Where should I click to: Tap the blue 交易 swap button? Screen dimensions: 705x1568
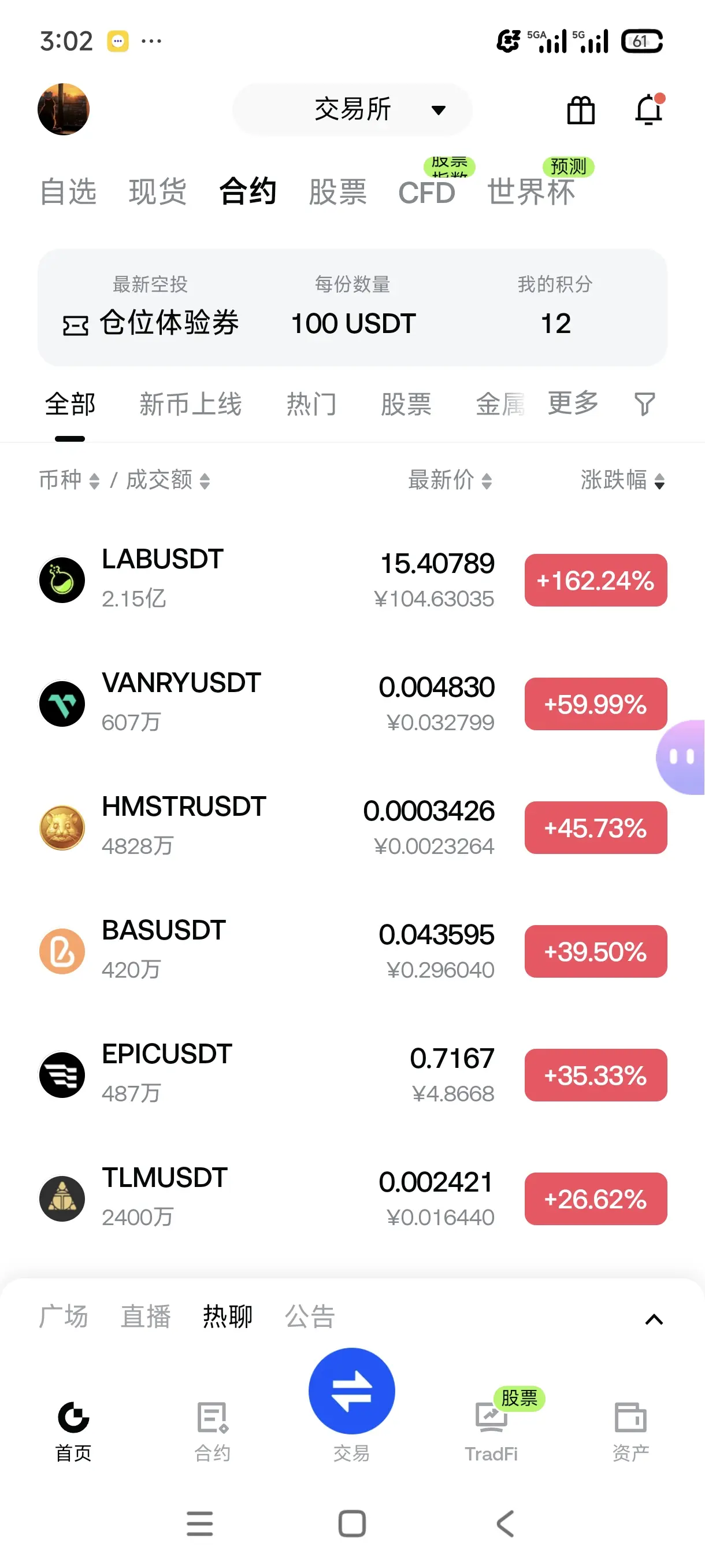[x=351, y=1391]
